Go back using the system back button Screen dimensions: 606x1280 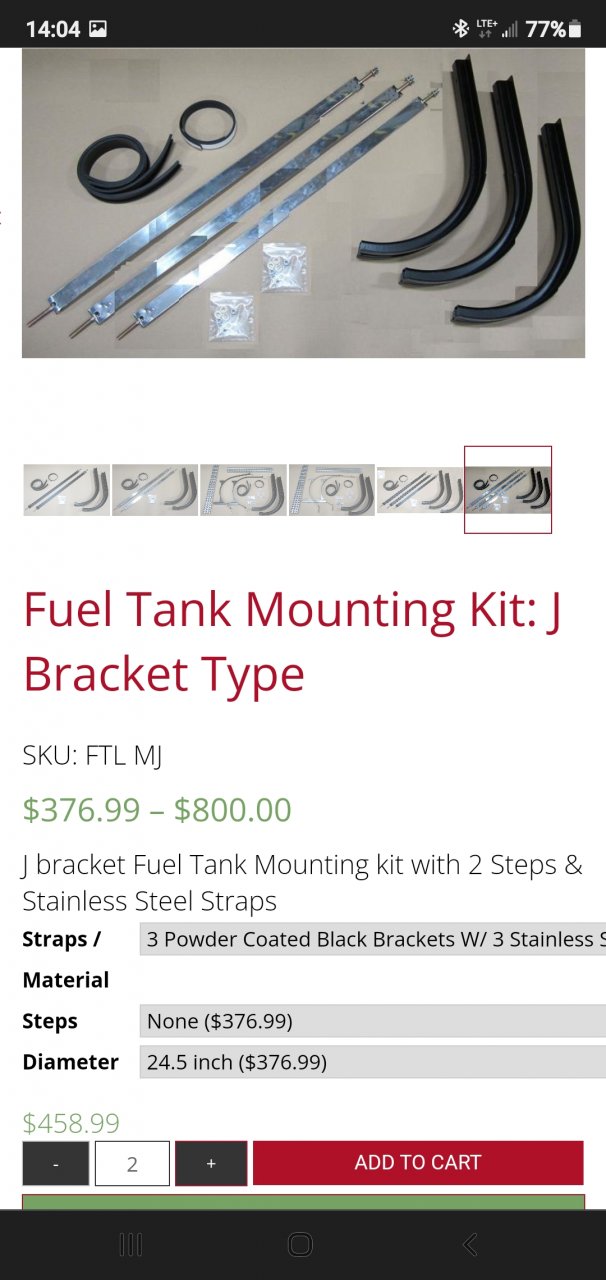(x=471, y=1245)
